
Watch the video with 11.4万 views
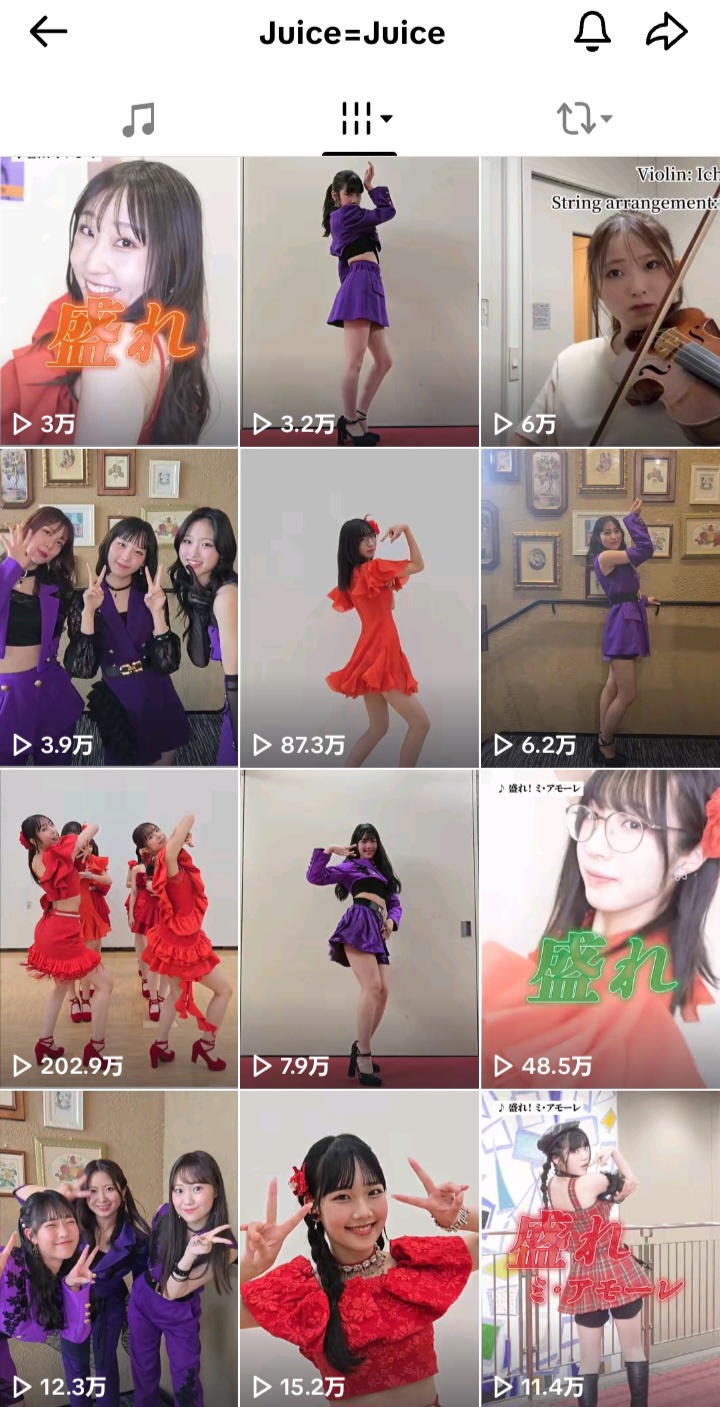pyautogui.click(x=600, y=1248)
